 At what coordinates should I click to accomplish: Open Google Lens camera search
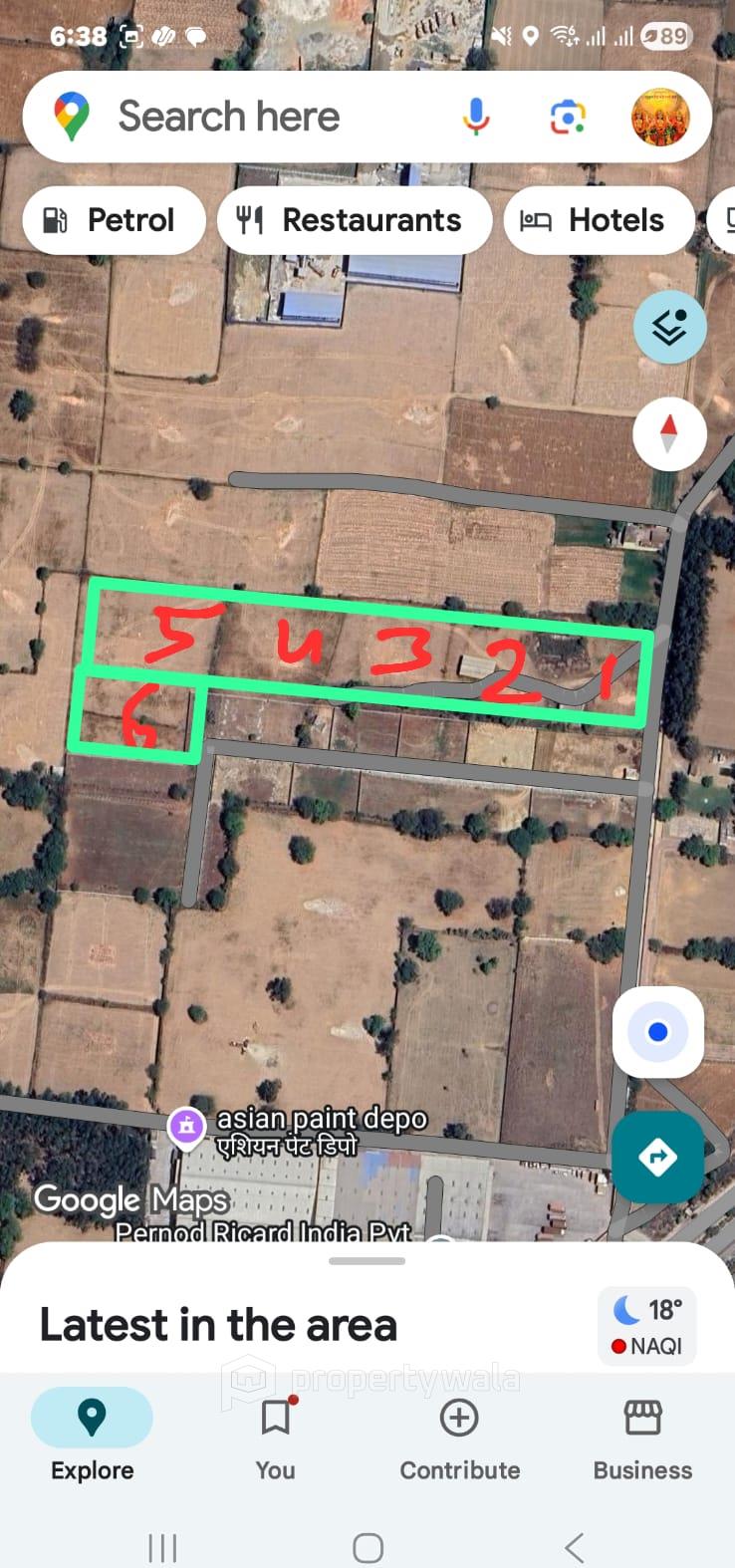(568, 118)
